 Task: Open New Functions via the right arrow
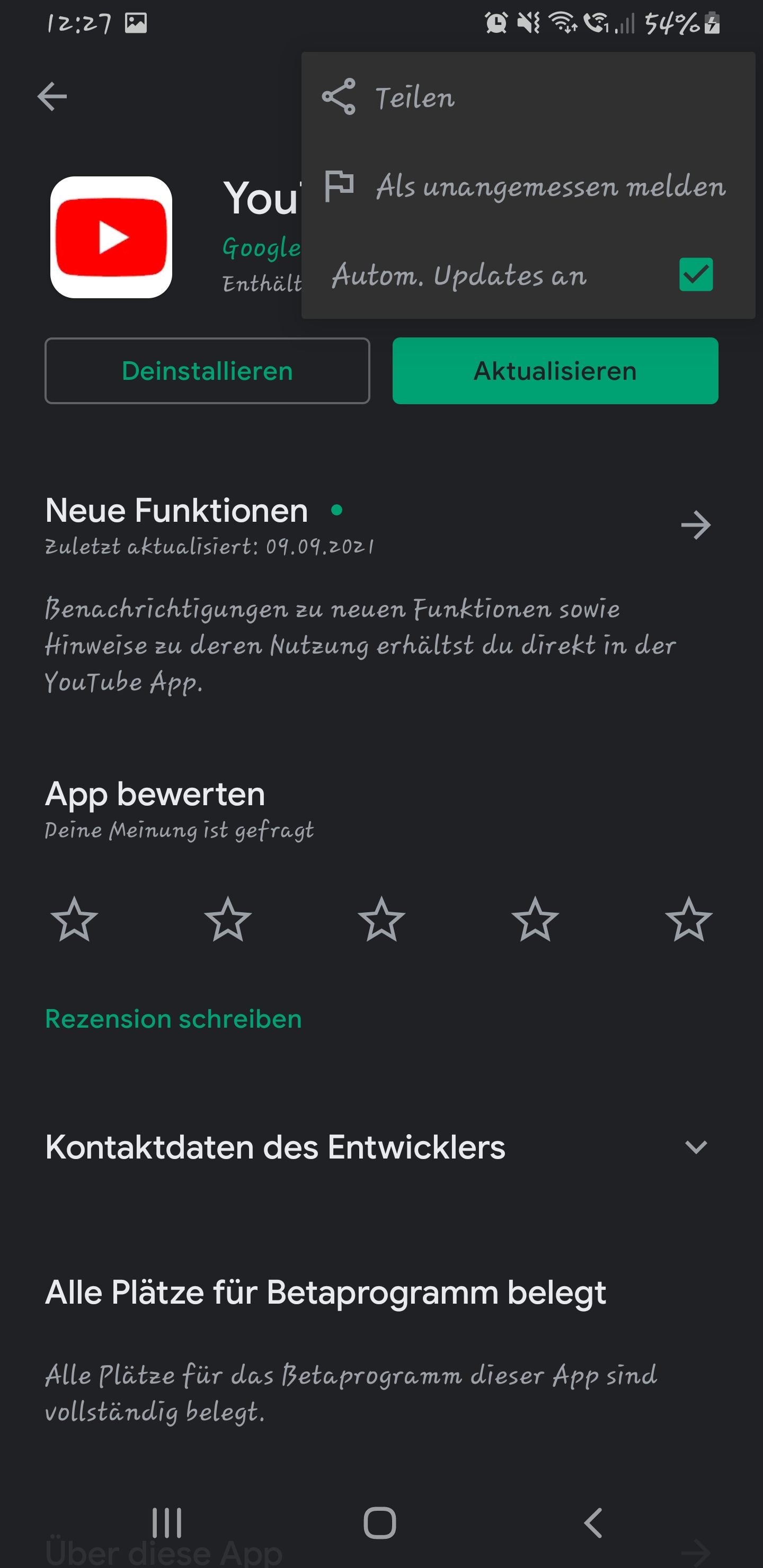(696, 524)
